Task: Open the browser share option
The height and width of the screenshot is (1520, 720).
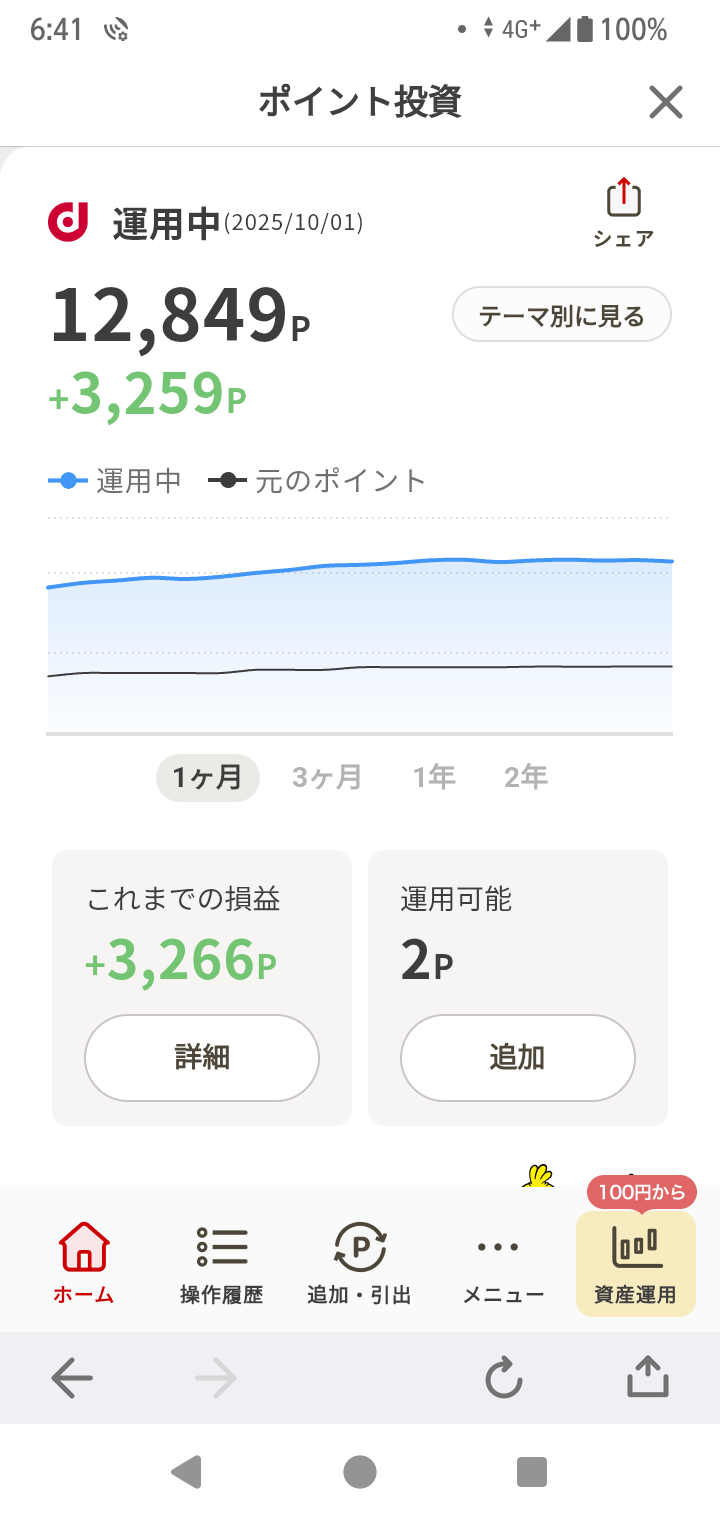Action: pyautogui.click(x=647, y=1379)
